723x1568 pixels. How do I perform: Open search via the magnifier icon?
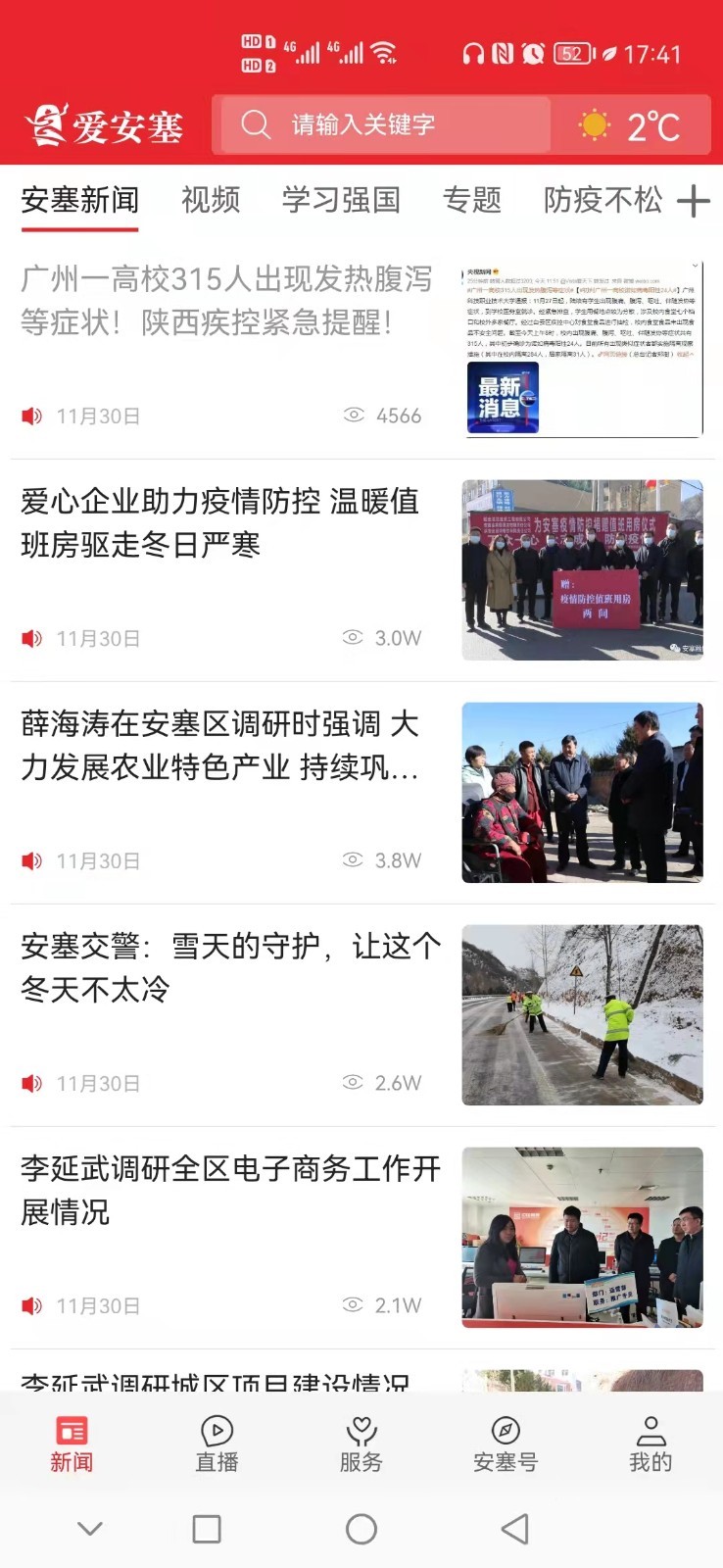255,124
